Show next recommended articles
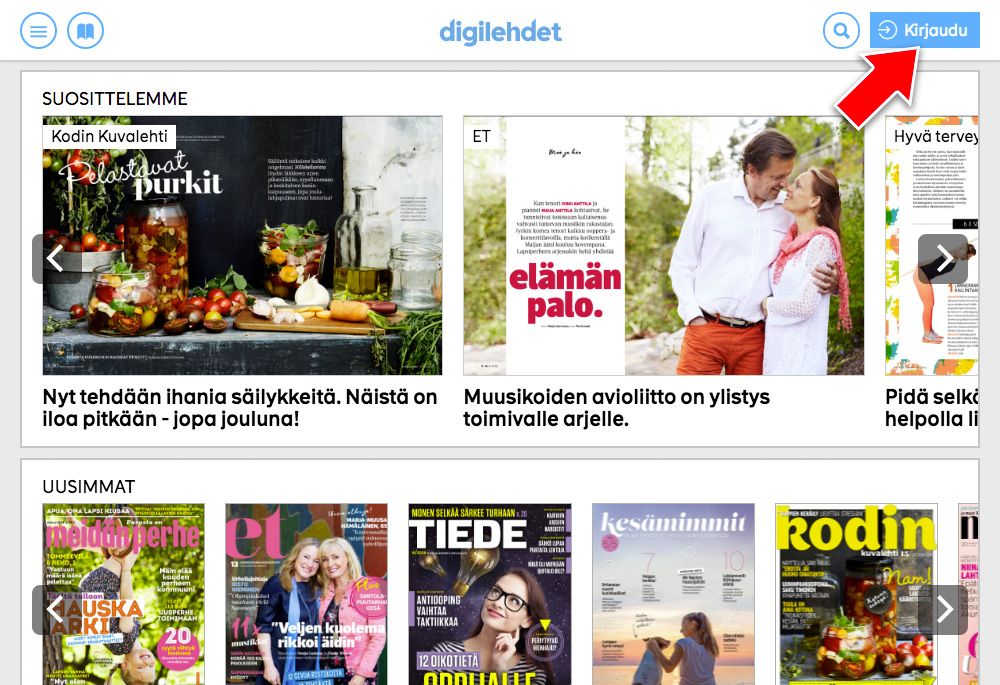The width and height of the screenshot is (1000, 685). point(942,259)
